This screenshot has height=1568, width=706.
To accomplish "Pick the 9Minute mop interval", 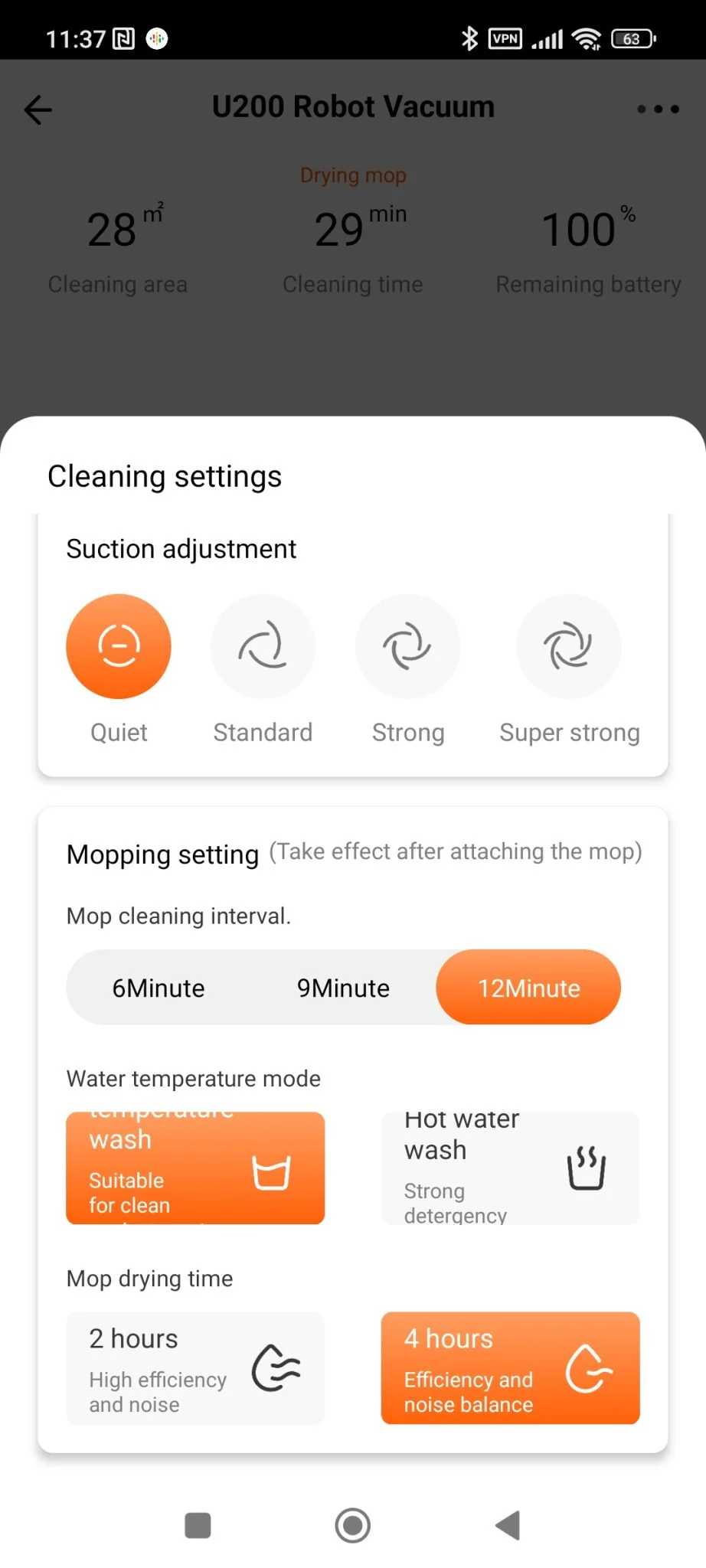I will coord(343,988).
